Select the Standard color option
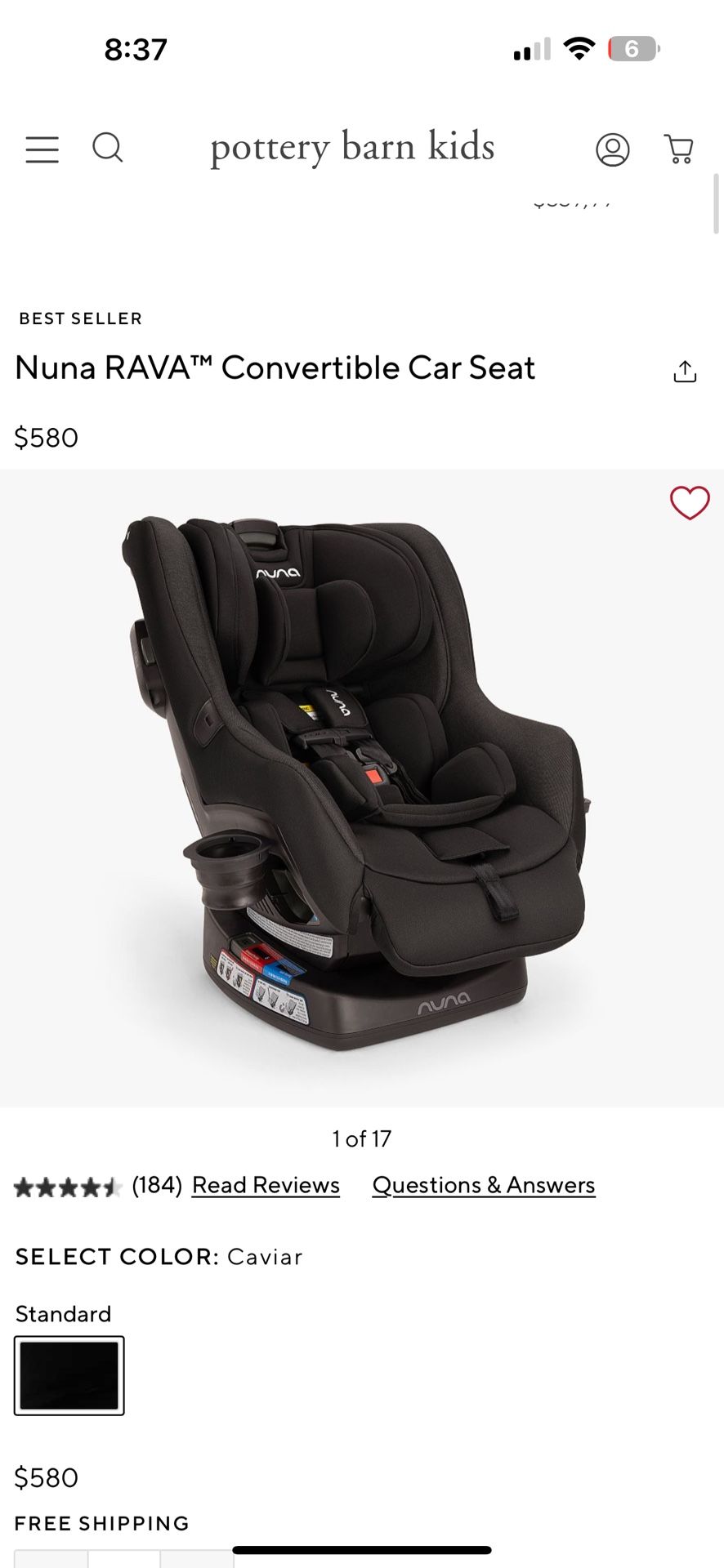Viewport: 724px width, 1568px height. coord(69,1374)
